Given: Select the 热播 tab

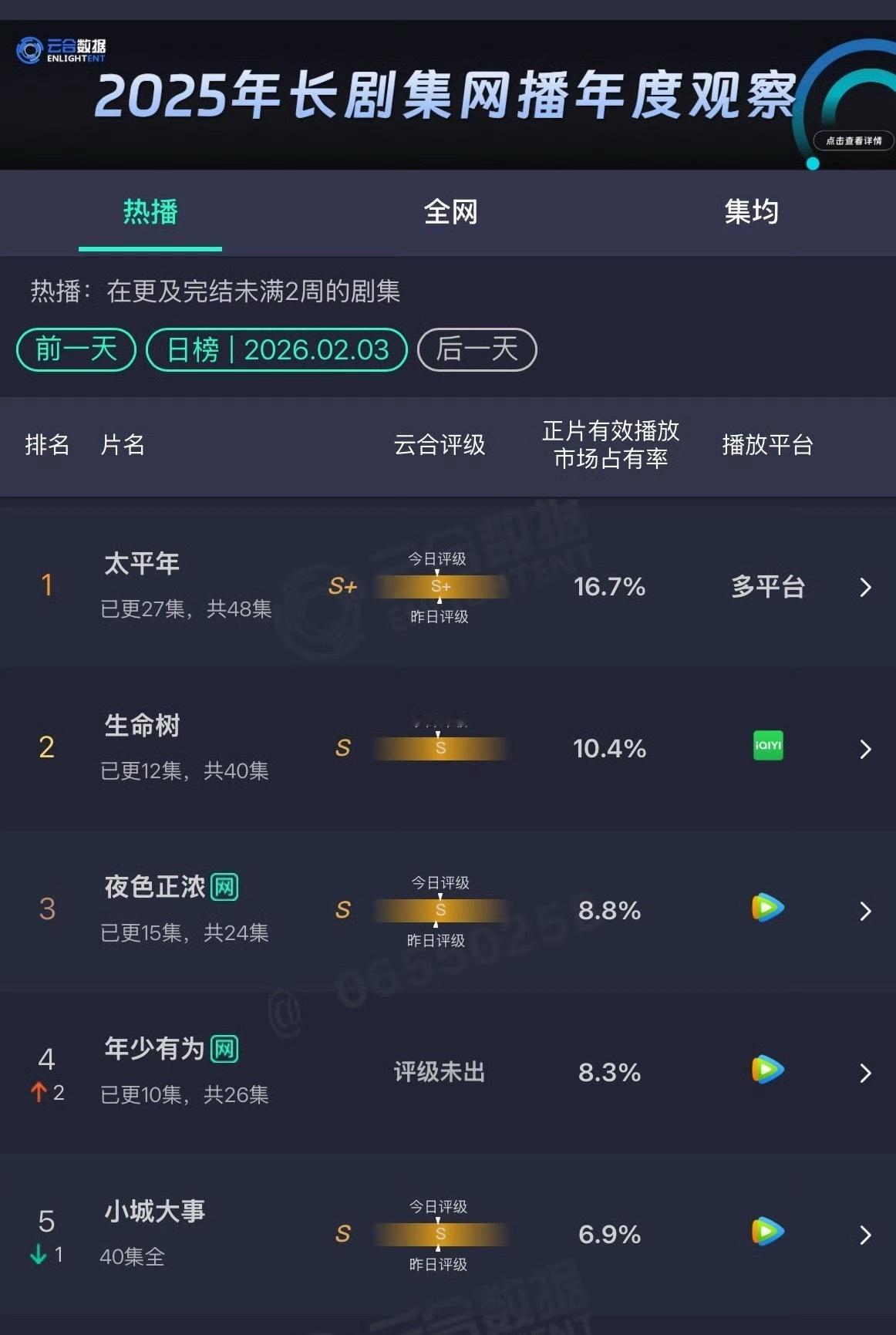Looking at the screenshot, I should click(x=150, y=213).
